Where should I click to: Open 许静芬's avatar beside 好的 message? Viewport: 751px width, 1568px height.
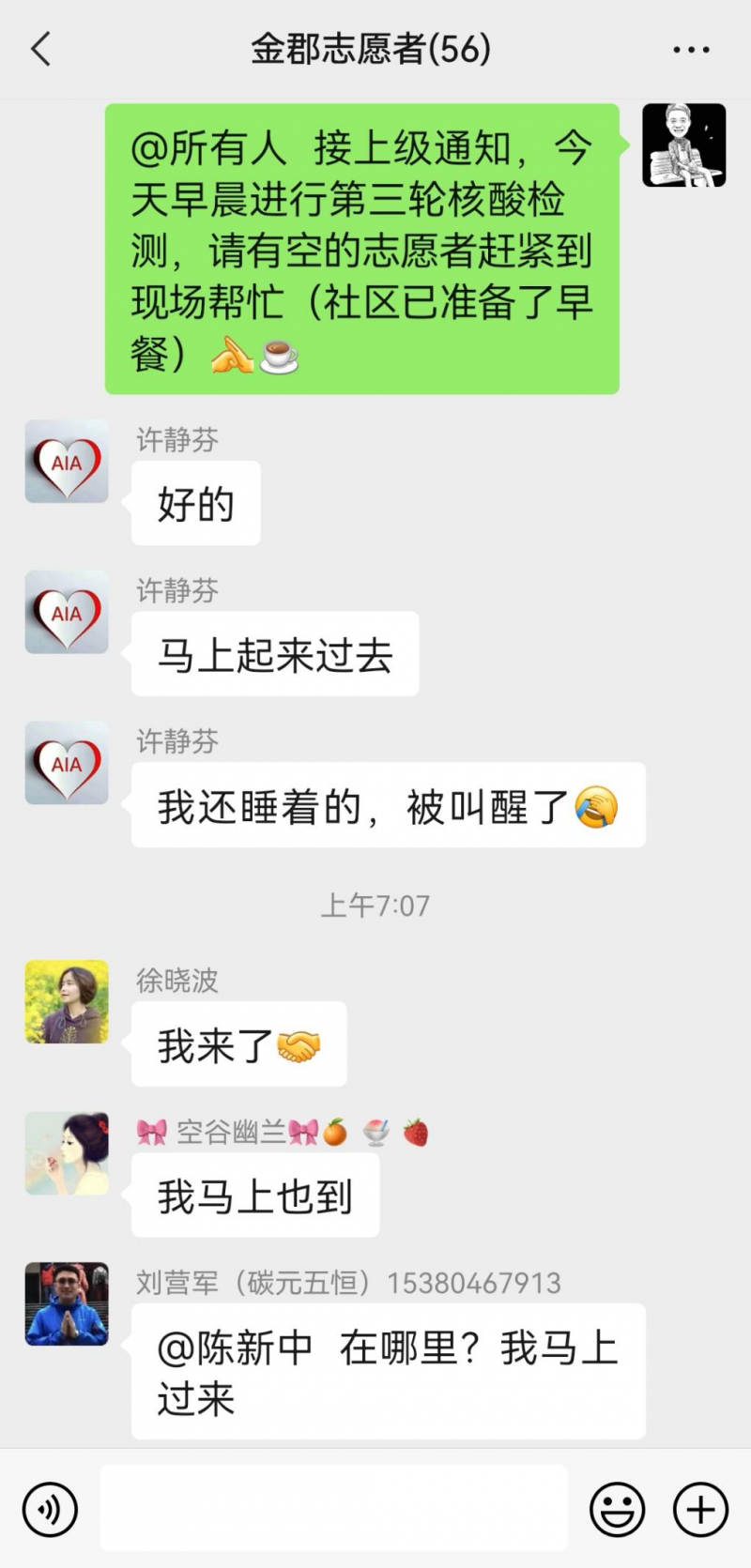pos(67,462)
